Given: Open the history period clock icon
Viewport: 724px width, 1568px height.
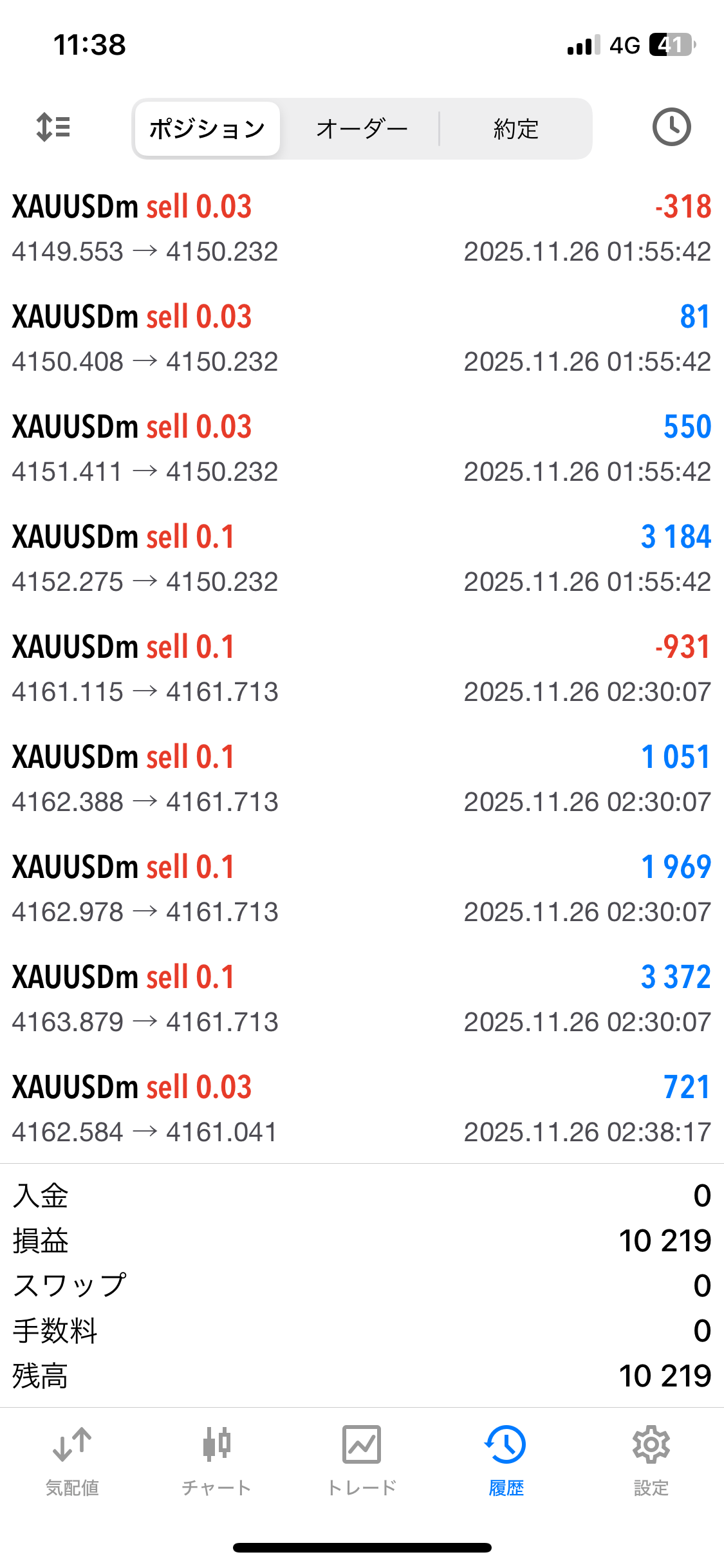Looking at the screenshot, I should click(x=671, y=127).
